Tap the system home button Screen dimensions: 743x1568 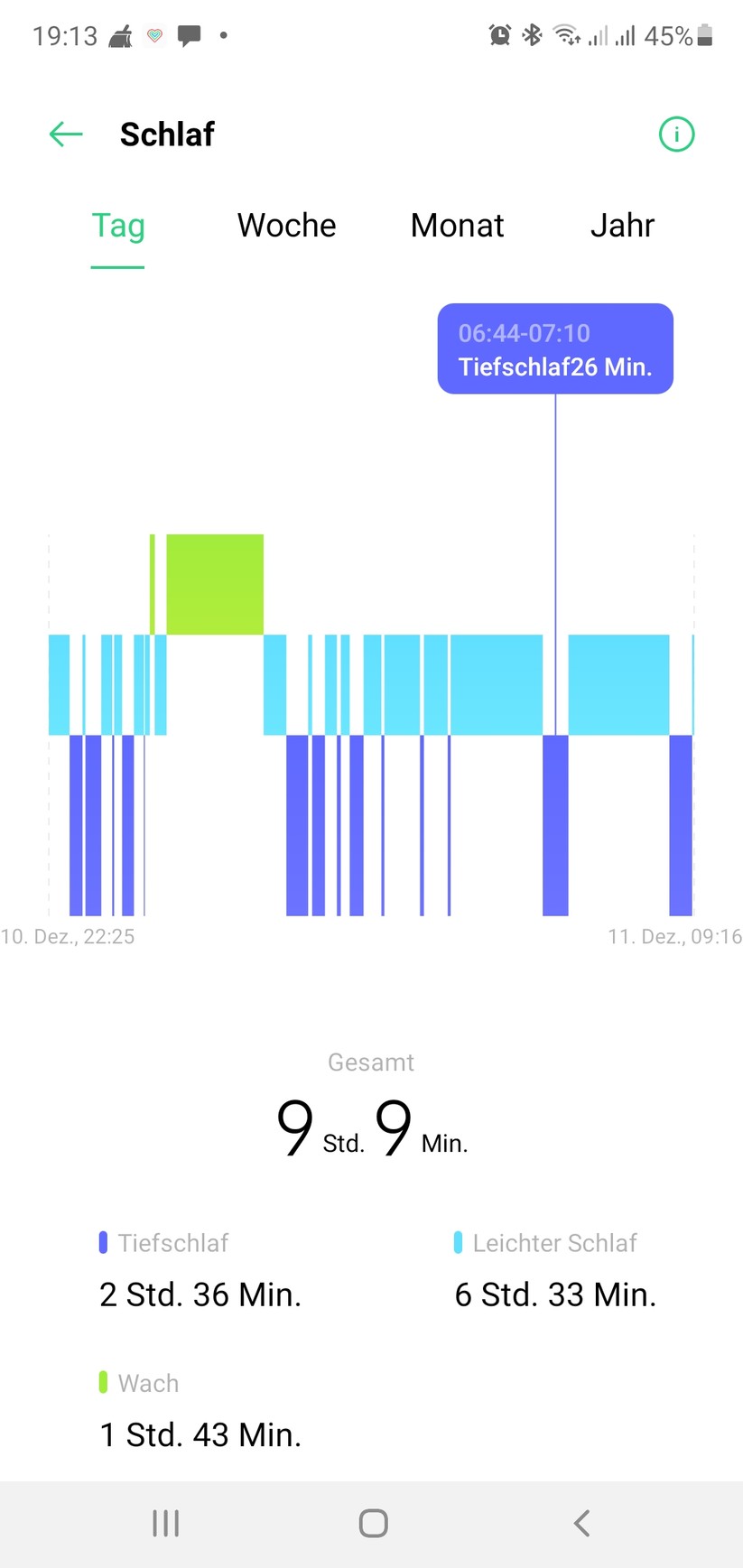[373, 1524]
